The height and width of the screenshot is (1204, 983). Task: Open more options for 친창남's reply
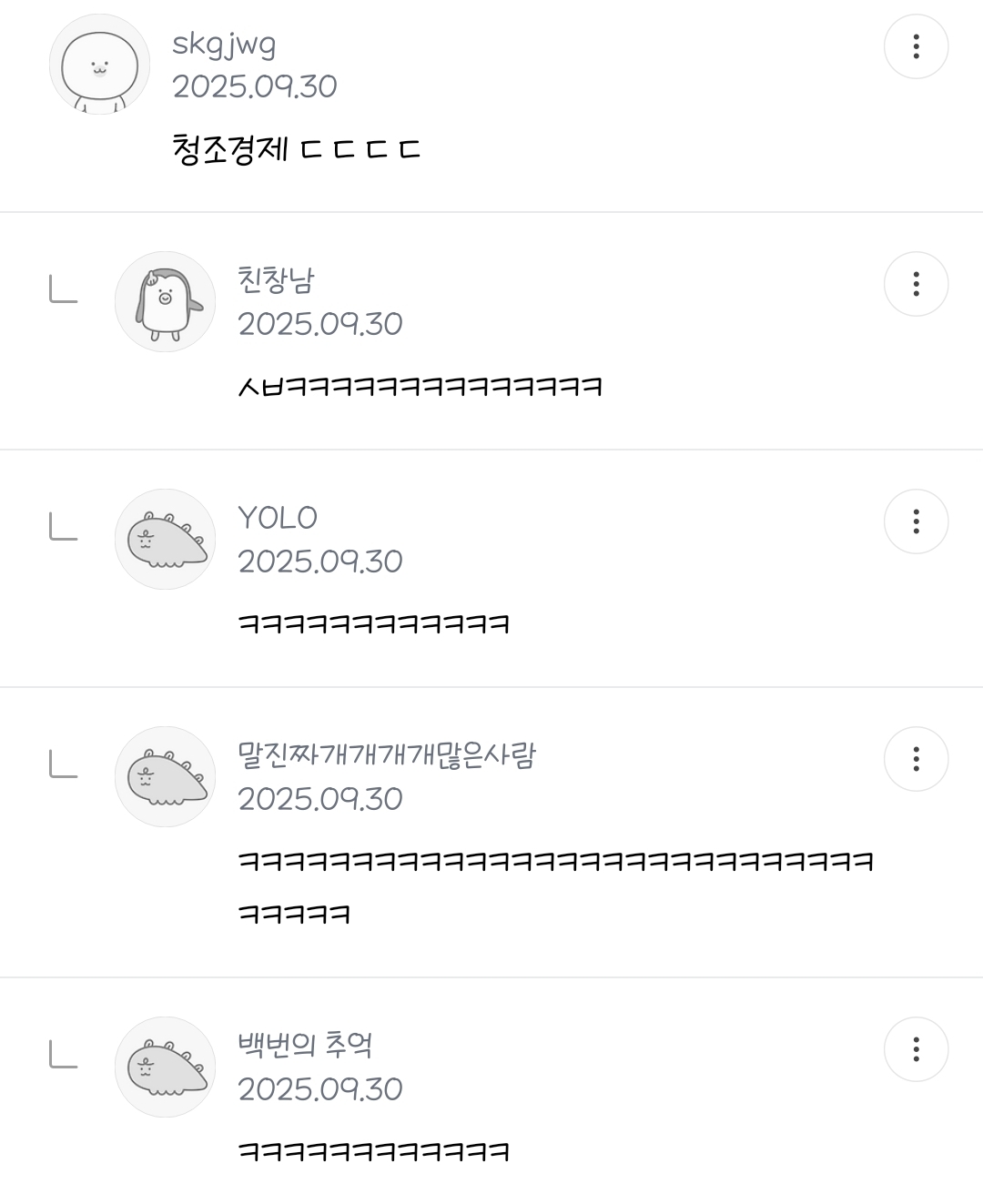(x=916, y=284)
